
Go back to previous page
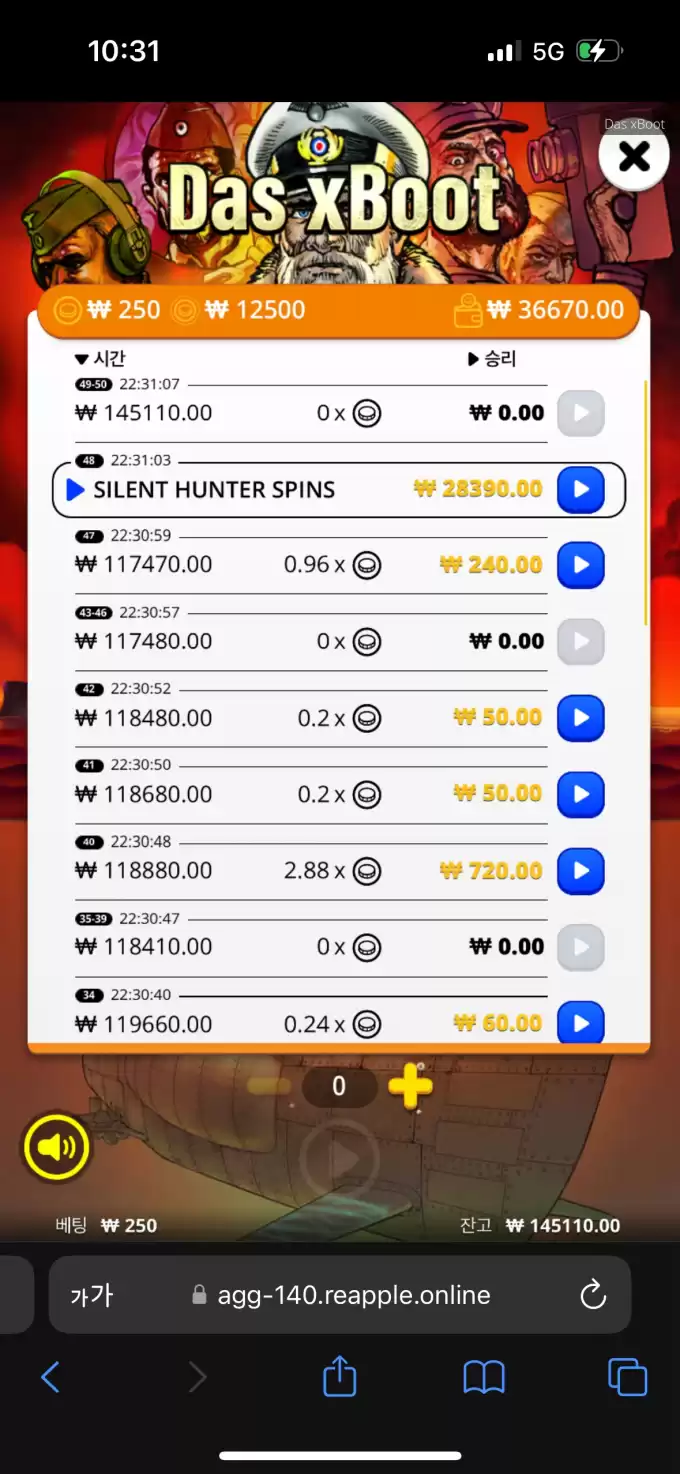pos(50,1378)
